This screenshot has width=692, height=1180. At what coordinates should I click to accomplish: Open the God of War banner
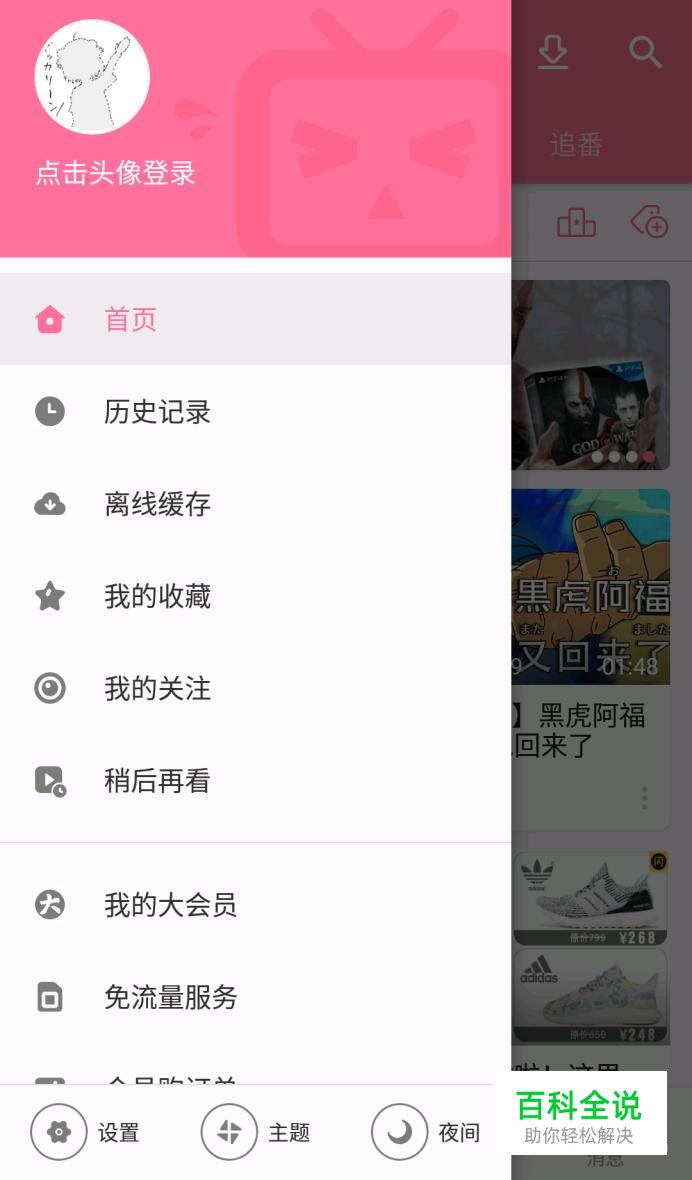(x=591, y=375)
